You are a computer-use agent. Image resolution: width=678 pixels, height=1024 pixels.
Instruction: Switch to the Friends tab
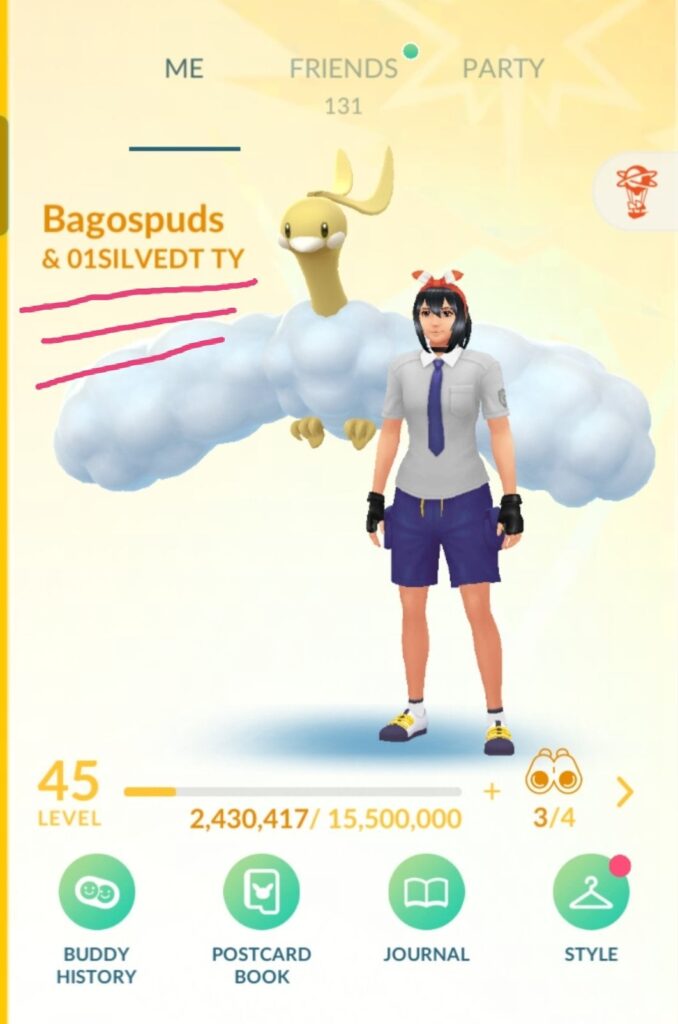pyautogui.click(x=343, y=69)
